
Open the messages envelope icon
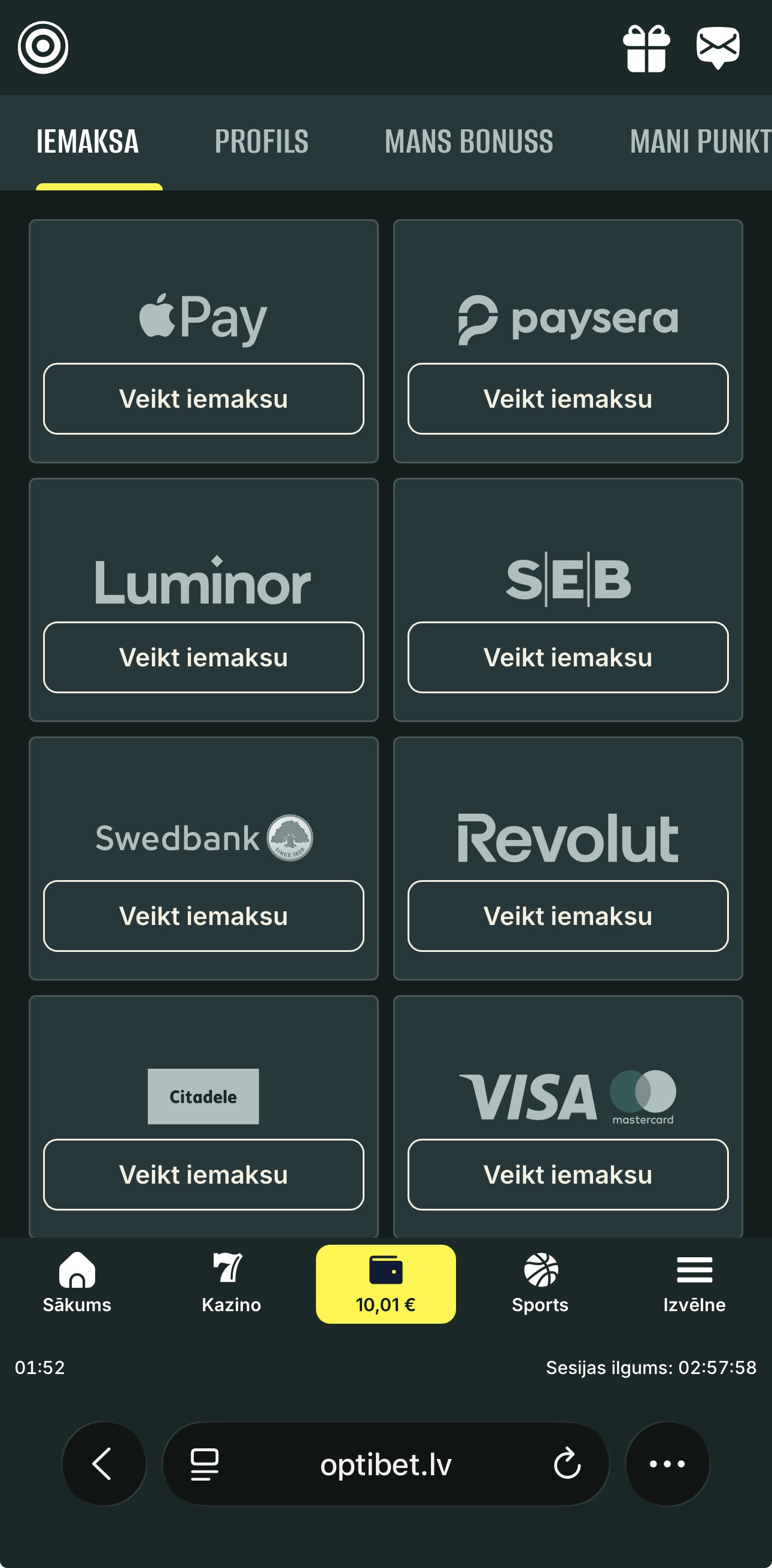pos(718,47)
